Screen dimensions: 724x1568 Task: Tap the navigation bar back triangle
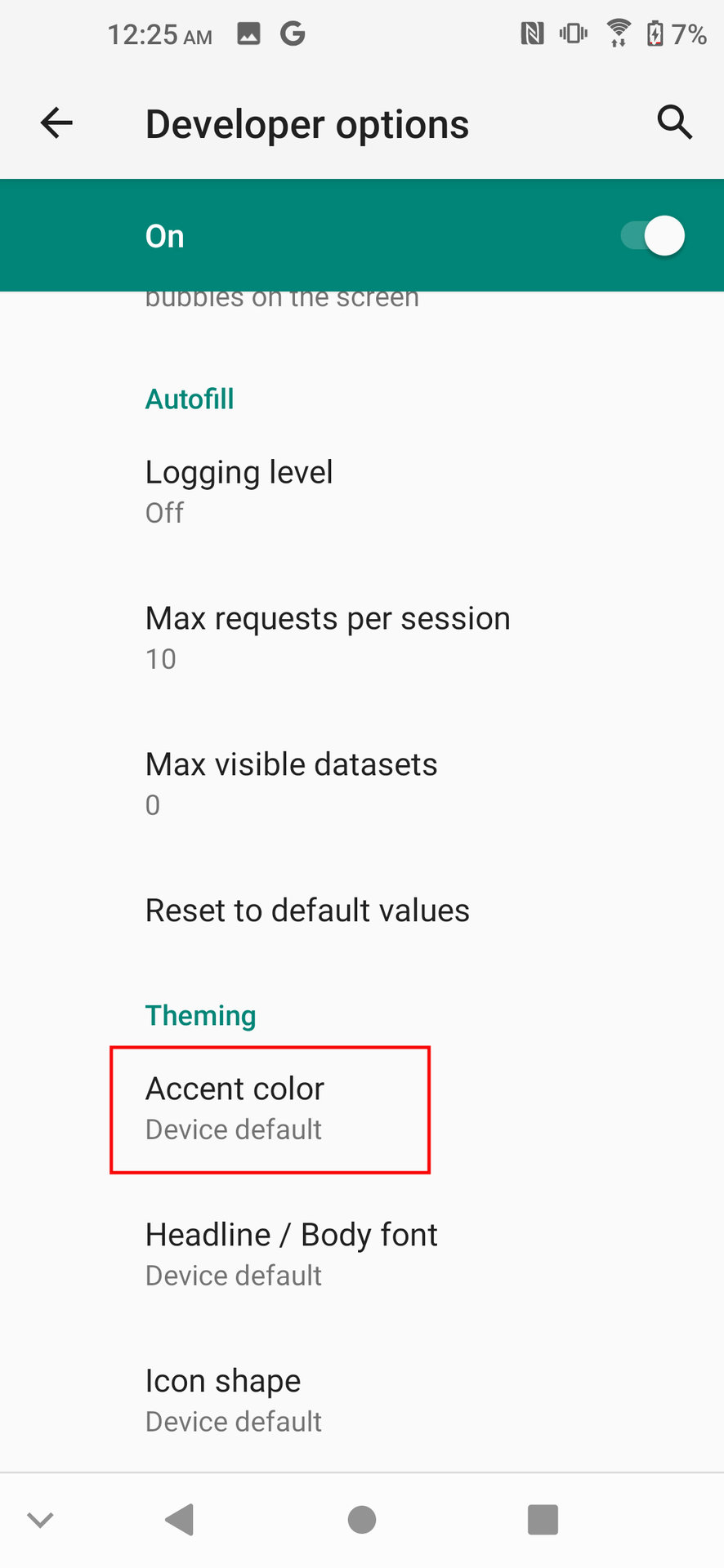(180, 1520)
